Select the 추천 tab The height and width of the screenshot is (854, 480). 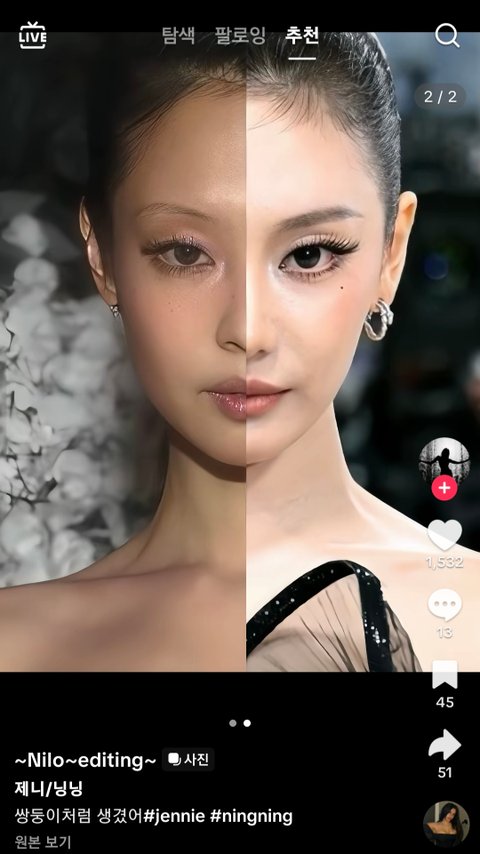[x=302, y=35]
